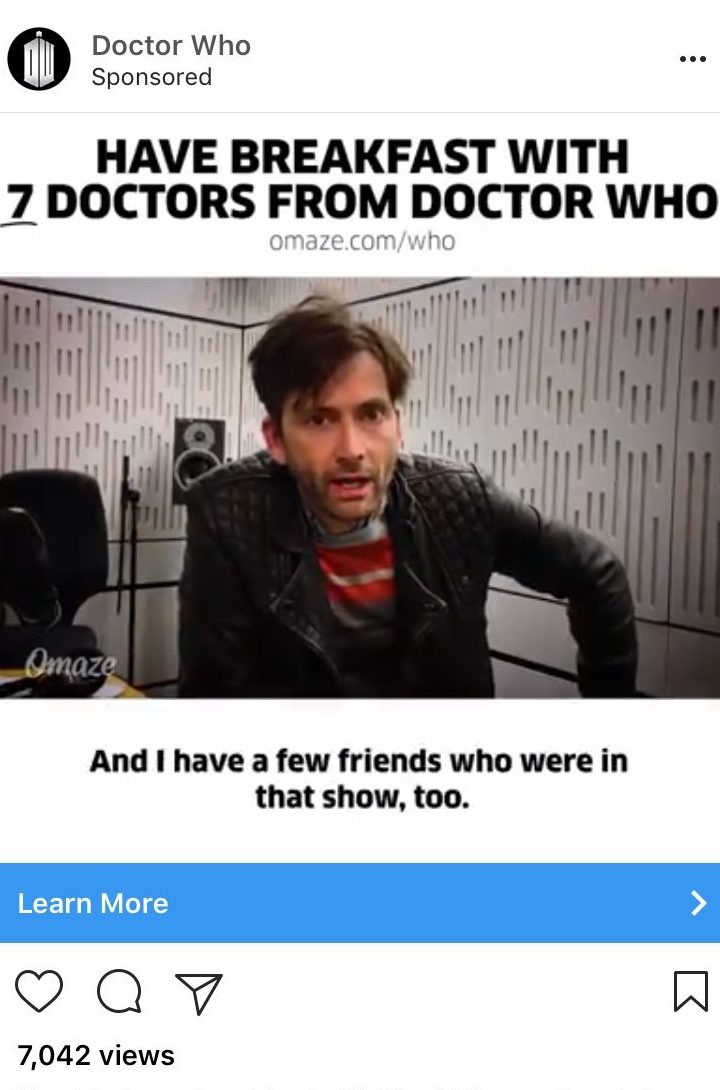Open comments on this post
The image size is (720, 1090).
point(119,991)
